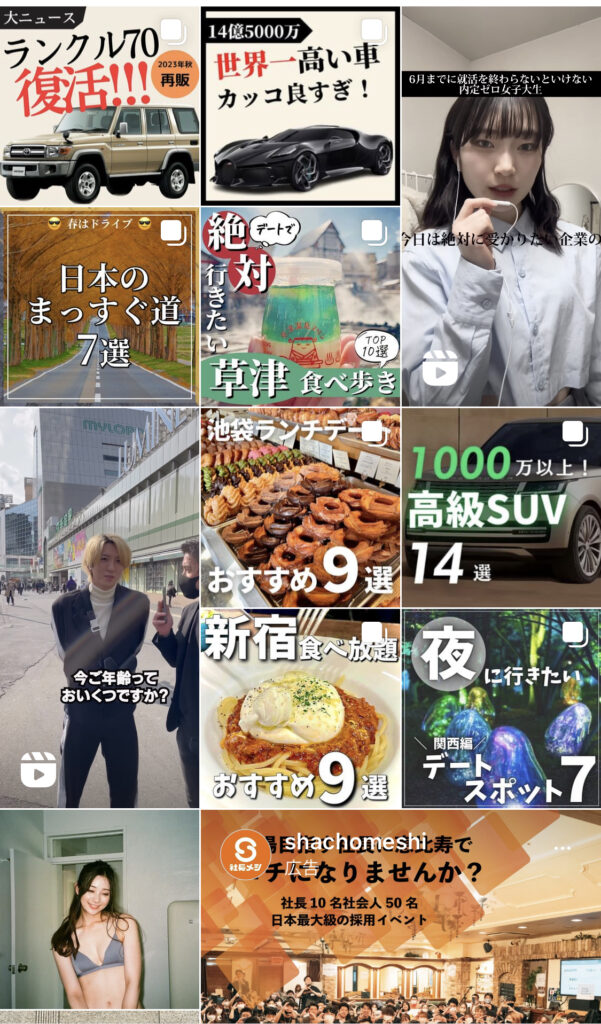Screen dimensions: 601x1024
Task: Open the 池袋ランチデート おすすめ9選 post
Action: (300, 507)
